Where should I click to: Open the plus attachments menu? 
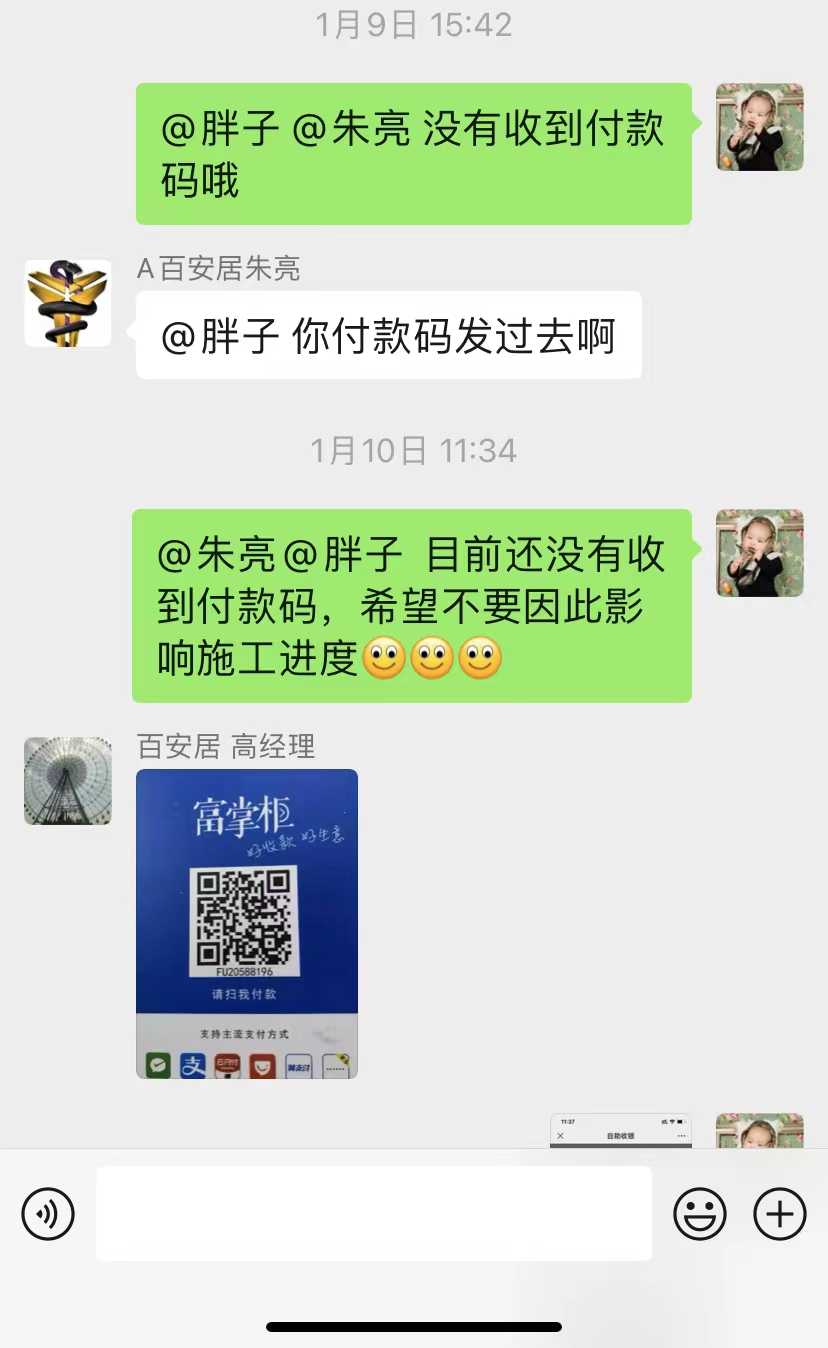tap(779, 1214)
